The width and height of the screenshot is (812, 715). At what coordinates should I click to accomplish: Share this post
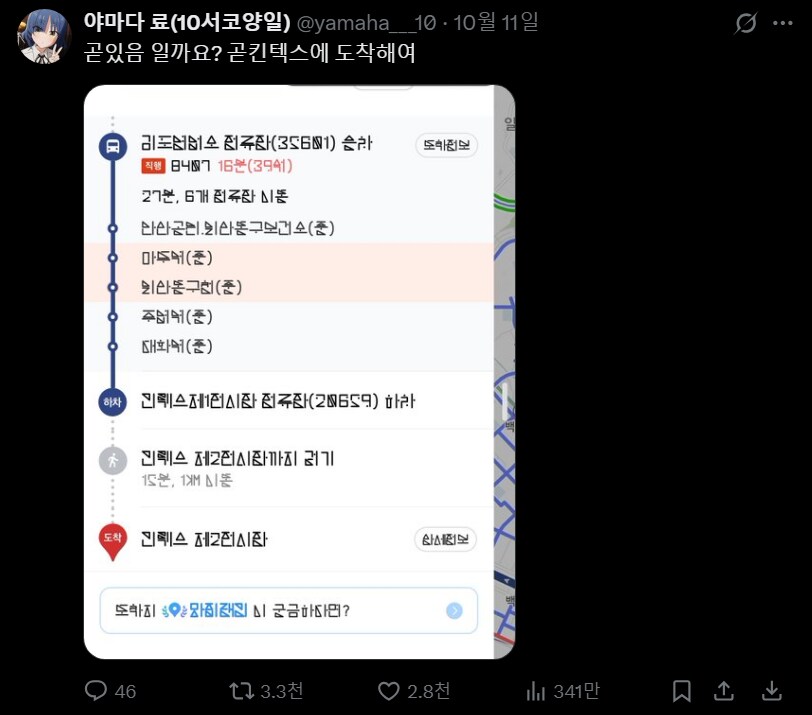pos(724,691)
